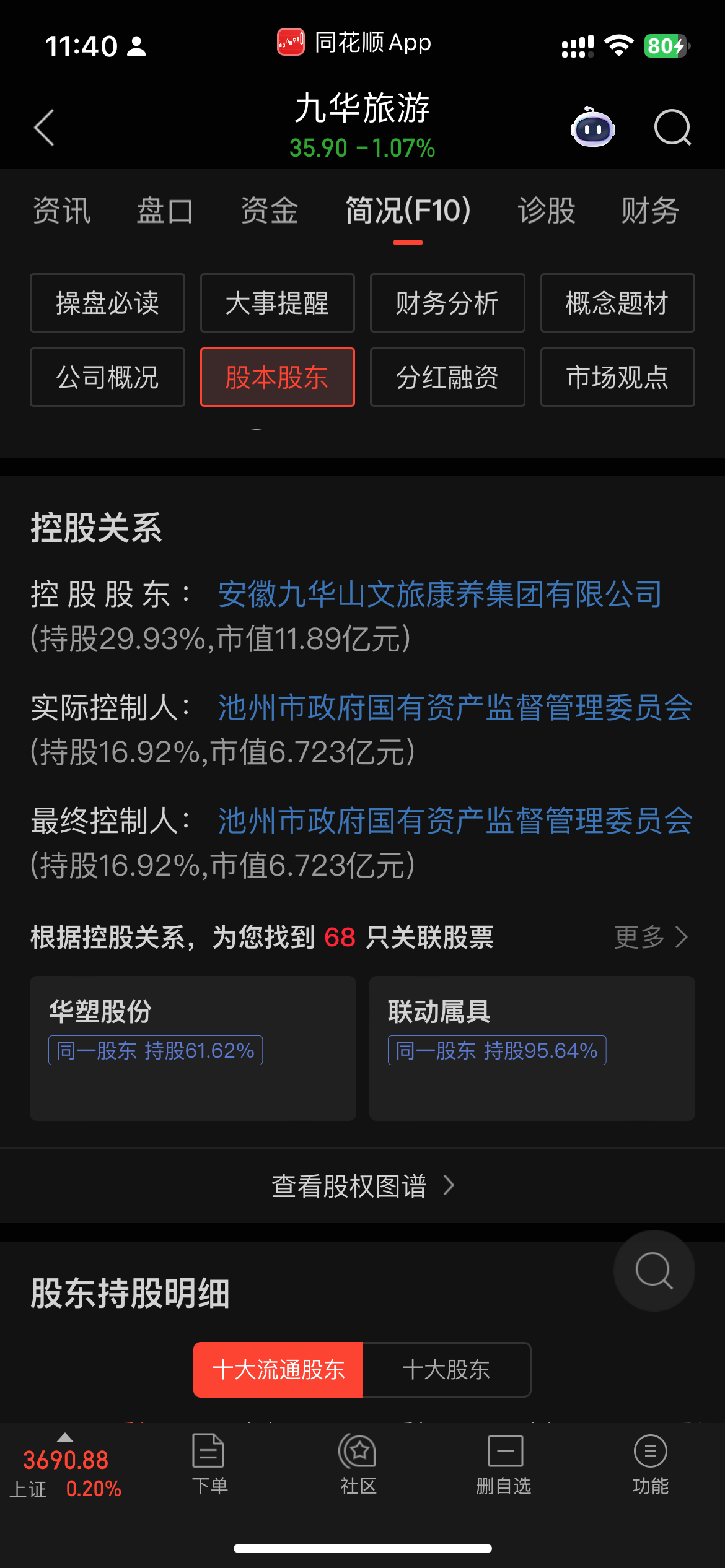Select the 大事提醒 section button
The image size is (725, 1568).
click(277, 303)
